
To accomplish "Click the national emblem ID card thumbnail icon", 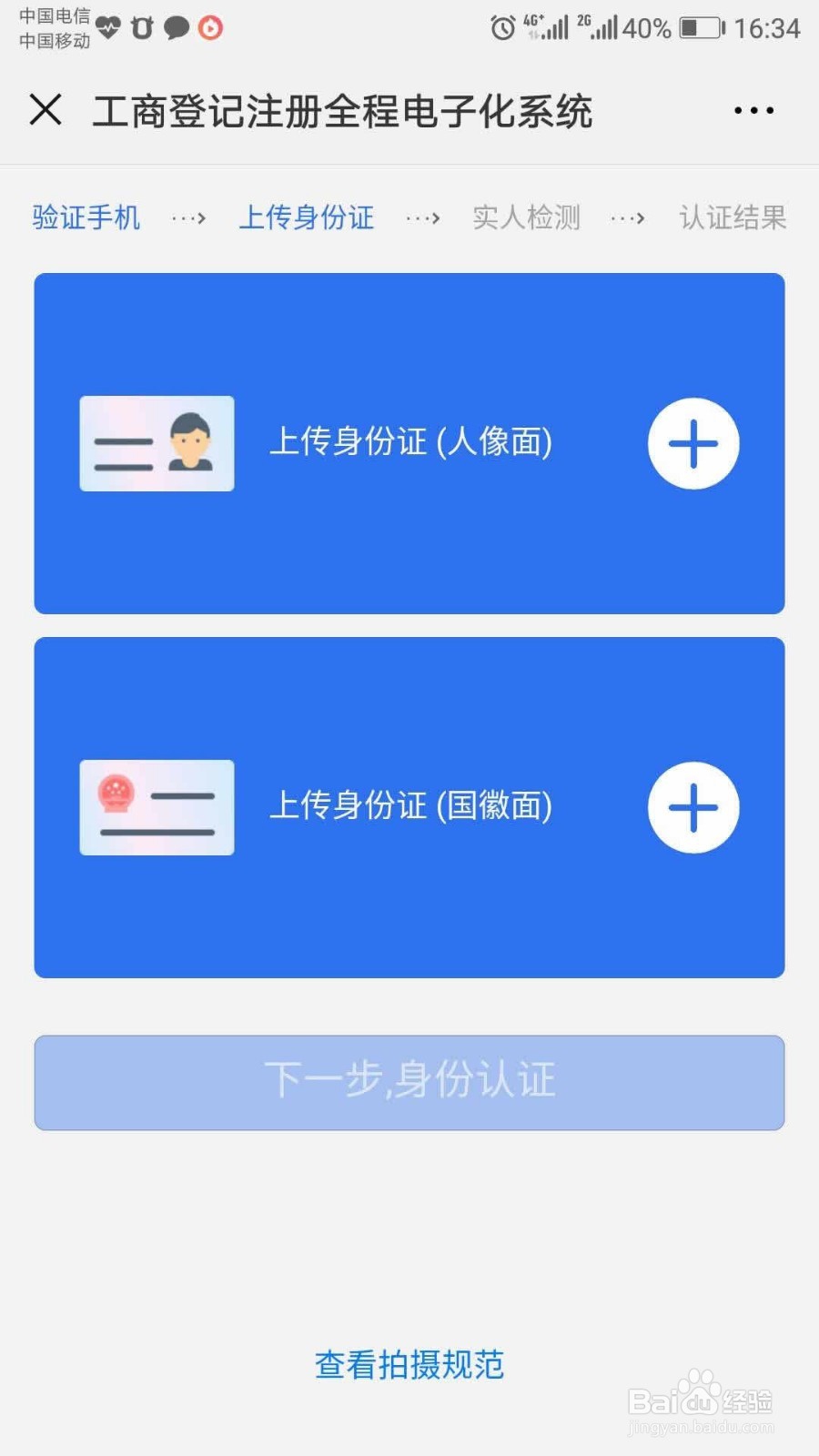I will 156,807.
